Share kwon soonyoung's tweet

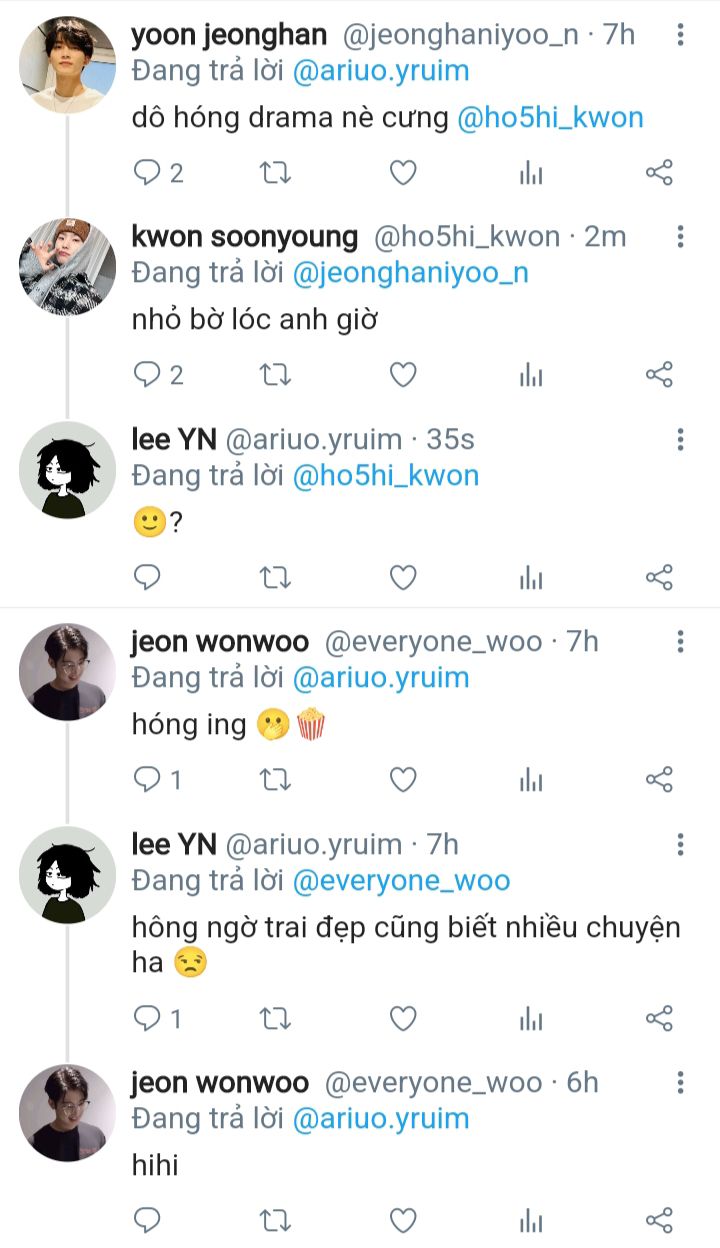(x=659, y=375)
